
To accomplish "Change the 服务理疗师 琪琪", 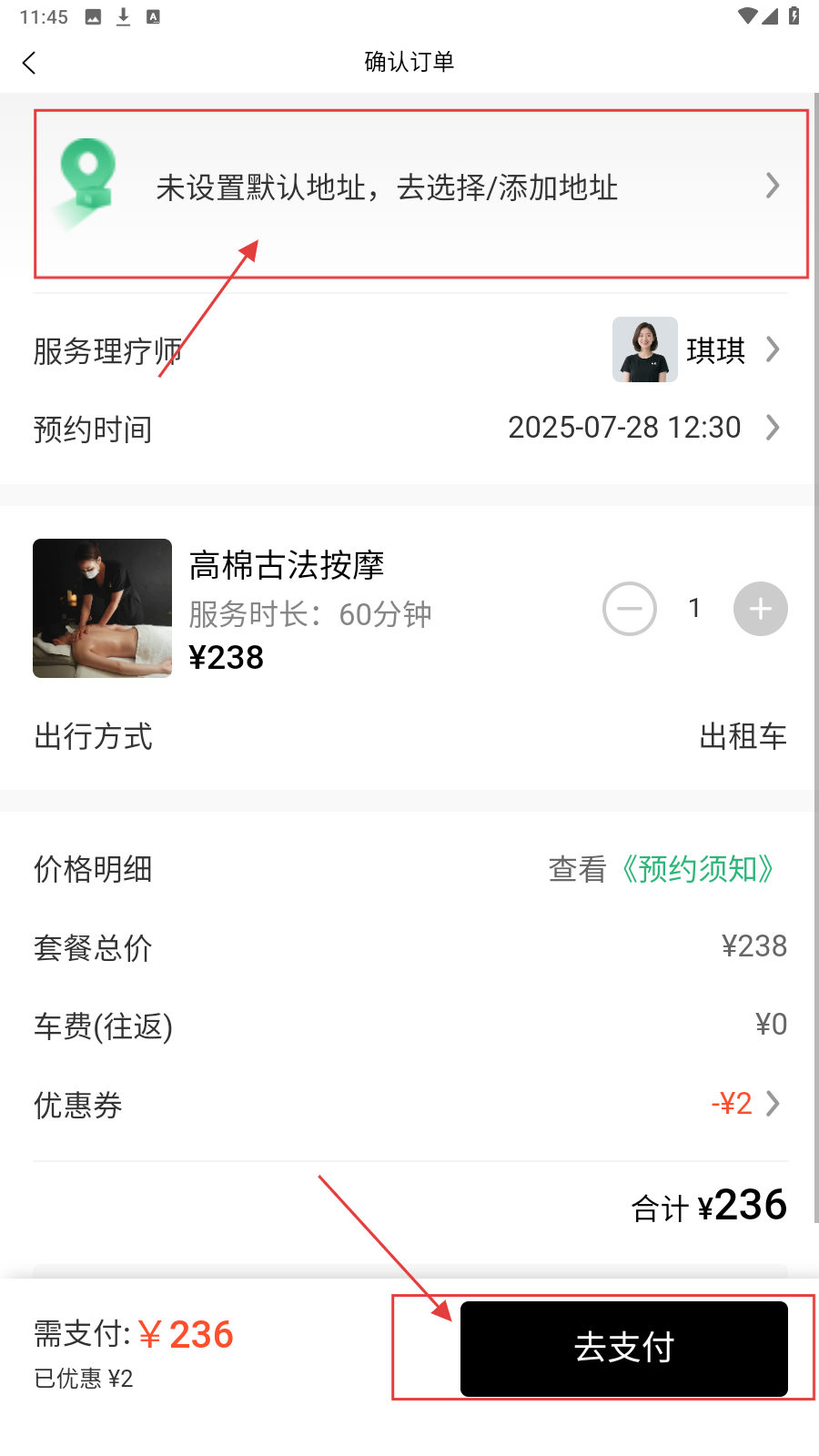I will point(698,350).
